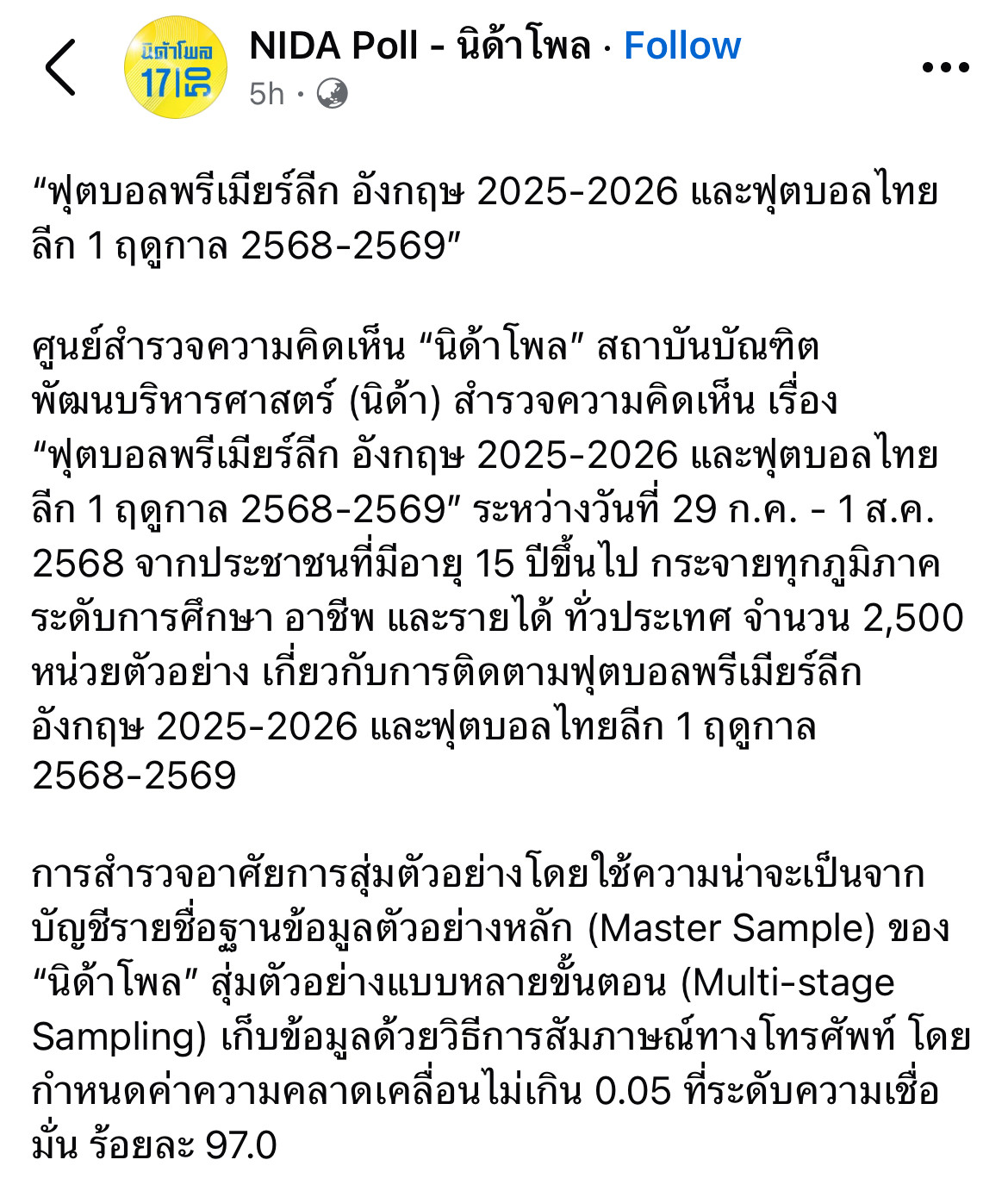Open NIDA Poll profile picture
1008x1191 pixels.
click(x=176, y=67)
